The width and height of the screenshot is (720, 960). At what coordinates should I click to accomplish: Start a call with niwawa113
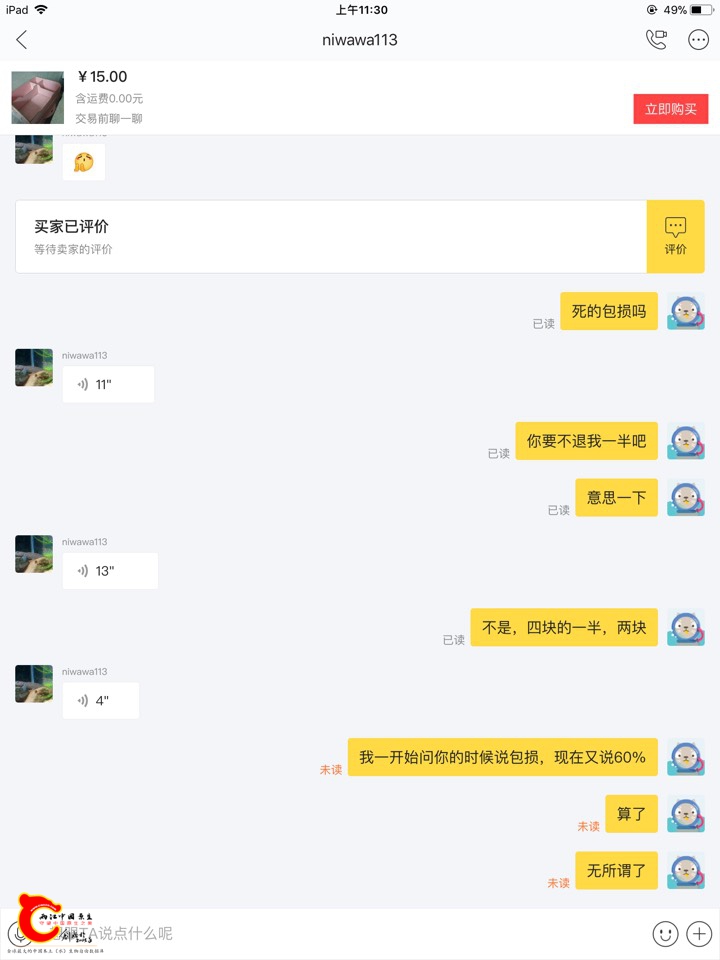(656, 40)
